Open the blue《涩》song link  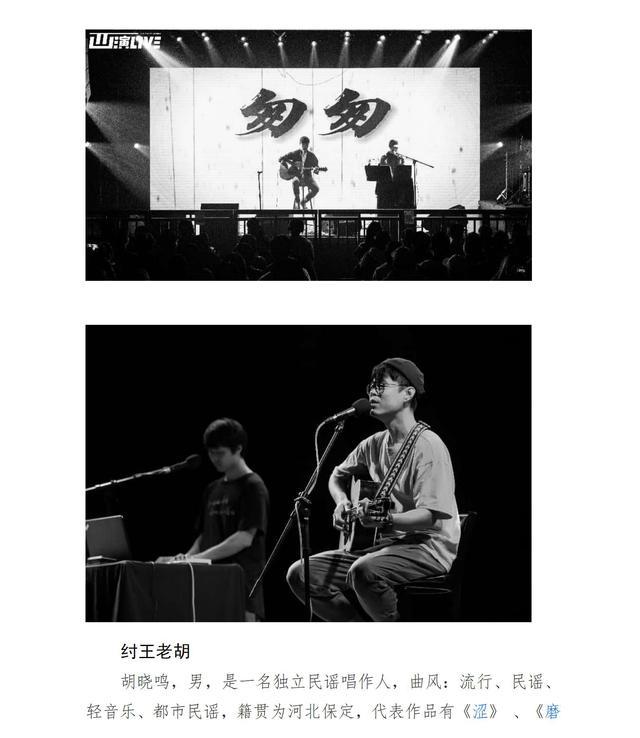click(x=484, y=712)
